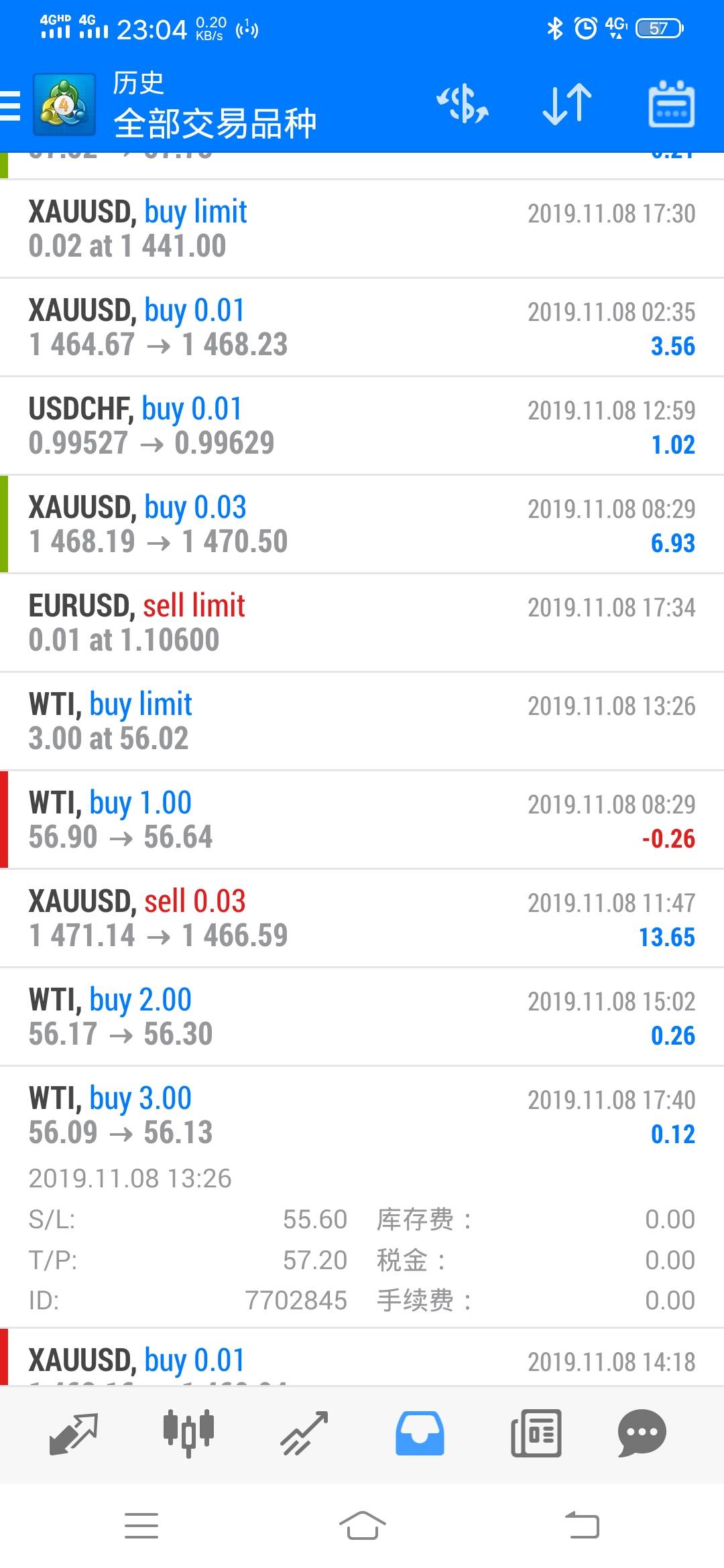This screenshot has height=1568, width=724.
Task: Switch to the Quotes tab
Action: pyautogui.click(x=74, y=1433)
